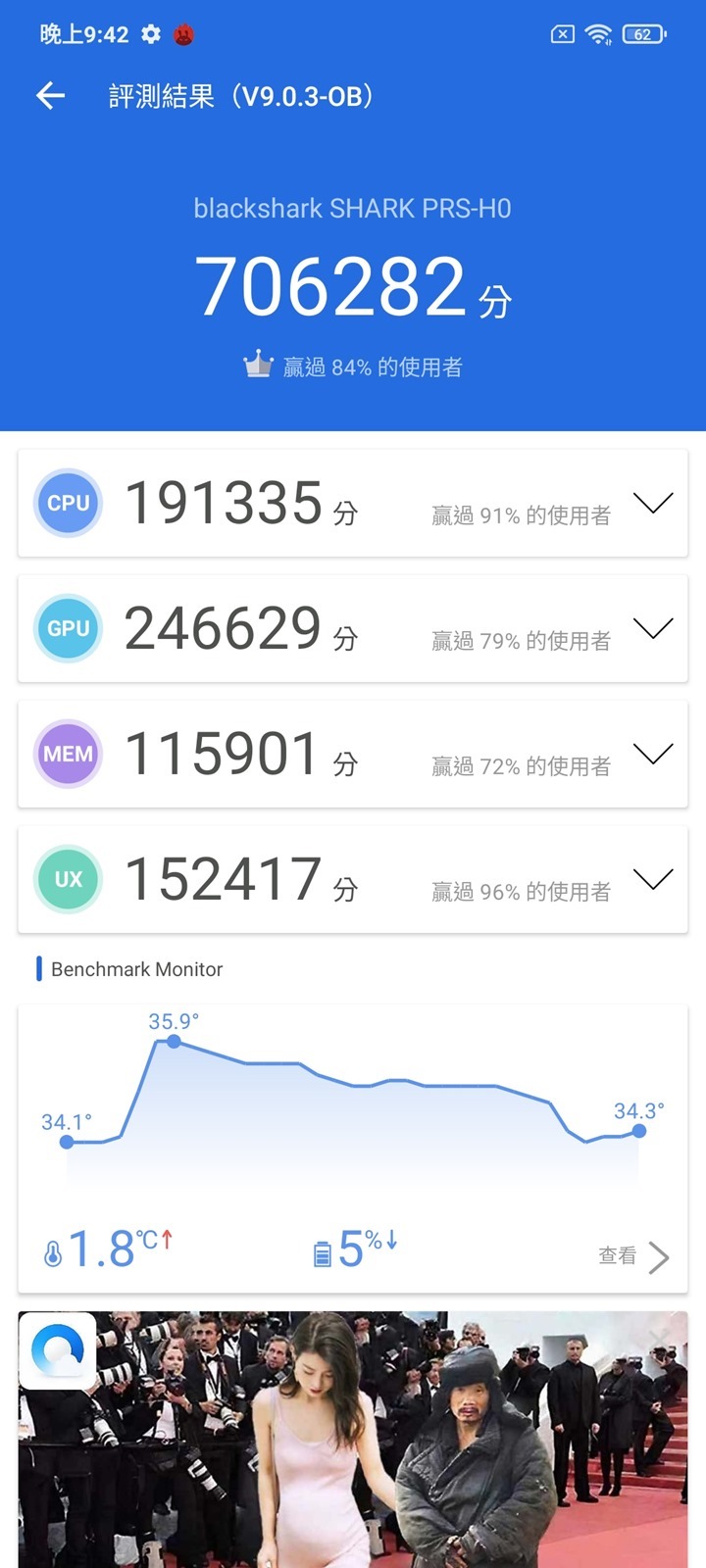Image resolution: width=706 pixels, height=1568 pixels.
Task: Select the MEM score badge icon
Action: [x=68, y=754]
